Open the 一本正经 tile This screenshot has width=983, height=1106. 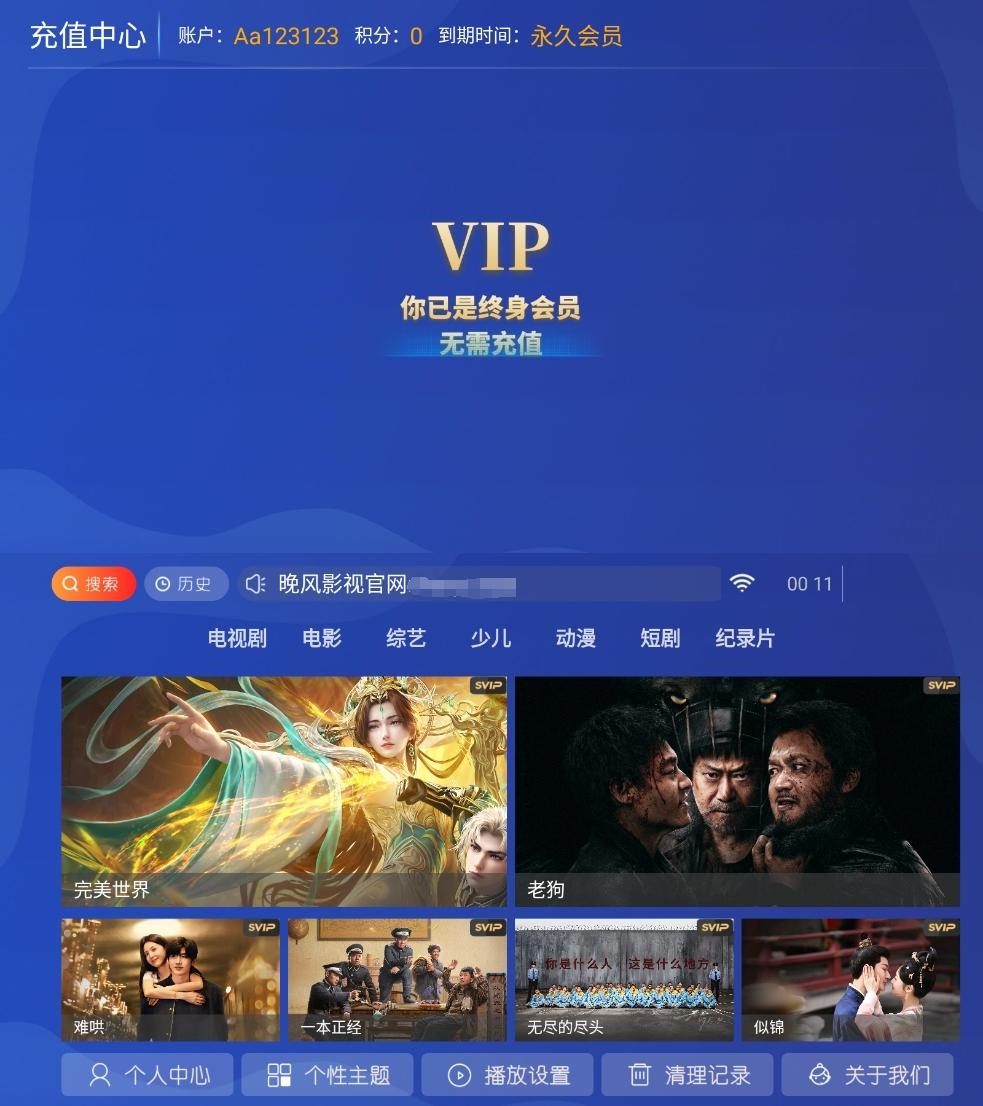(x=397, y=980)
